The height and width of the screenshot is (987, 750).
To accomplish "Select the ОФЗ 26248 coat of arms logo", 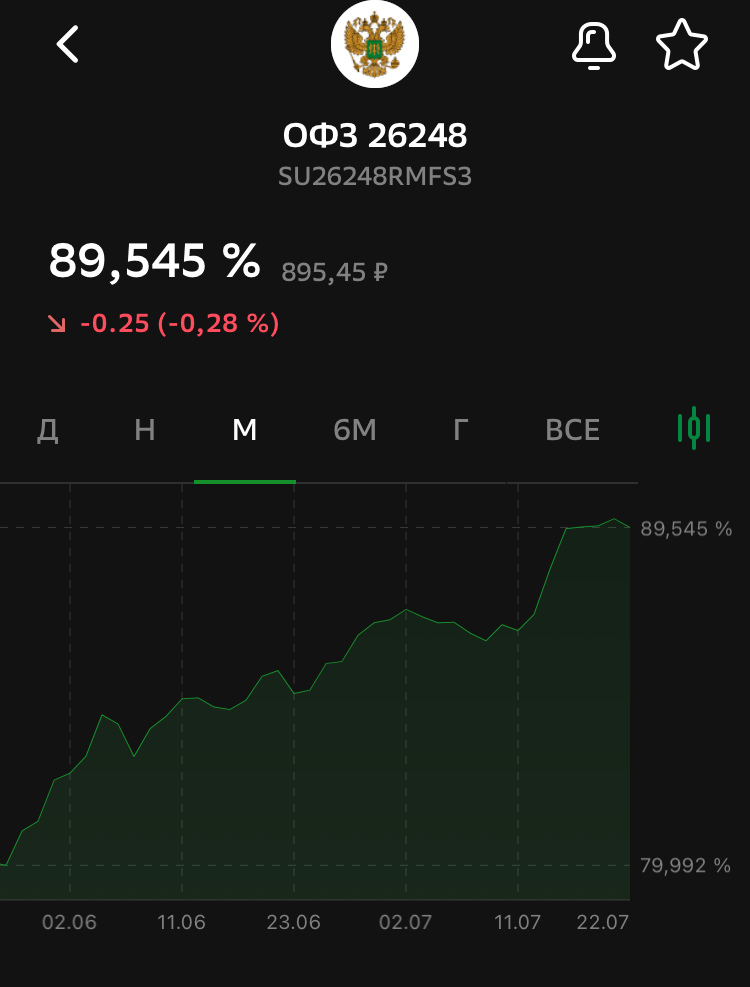I will (374, 45).
